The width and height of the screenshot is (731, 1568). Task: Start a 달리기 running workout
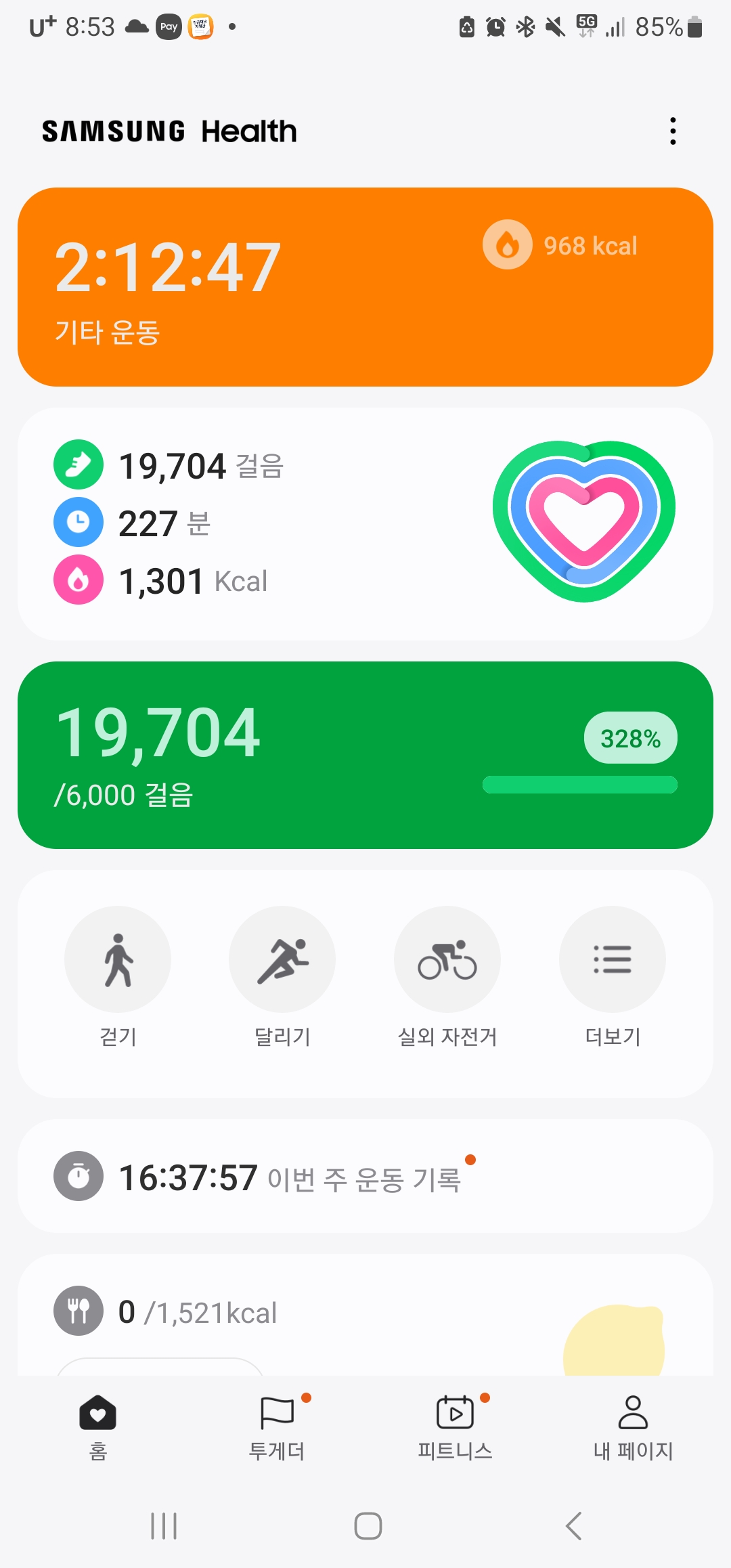[282, 959]
